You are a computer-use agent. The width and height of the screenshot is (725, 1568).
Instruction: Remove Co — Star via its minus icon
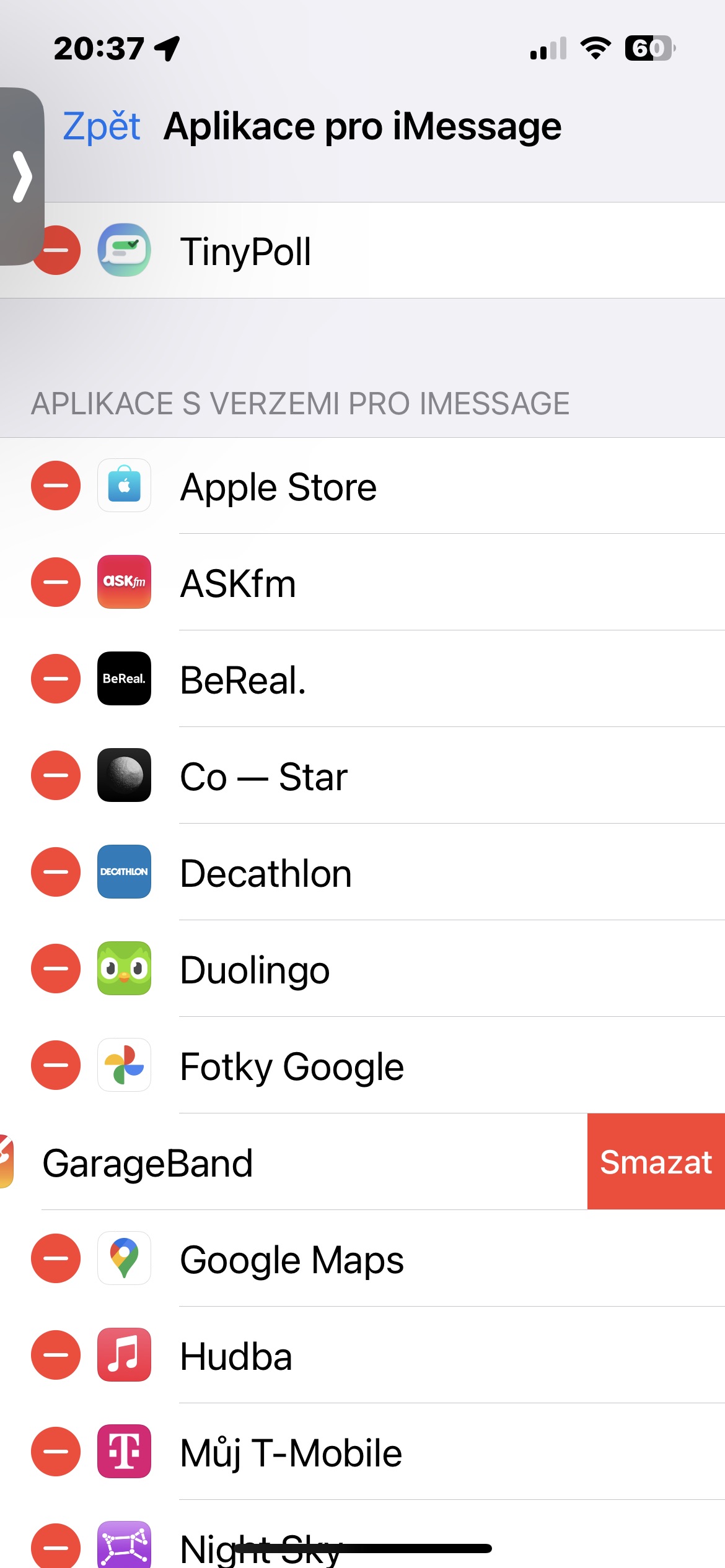[x=56, y=775]
